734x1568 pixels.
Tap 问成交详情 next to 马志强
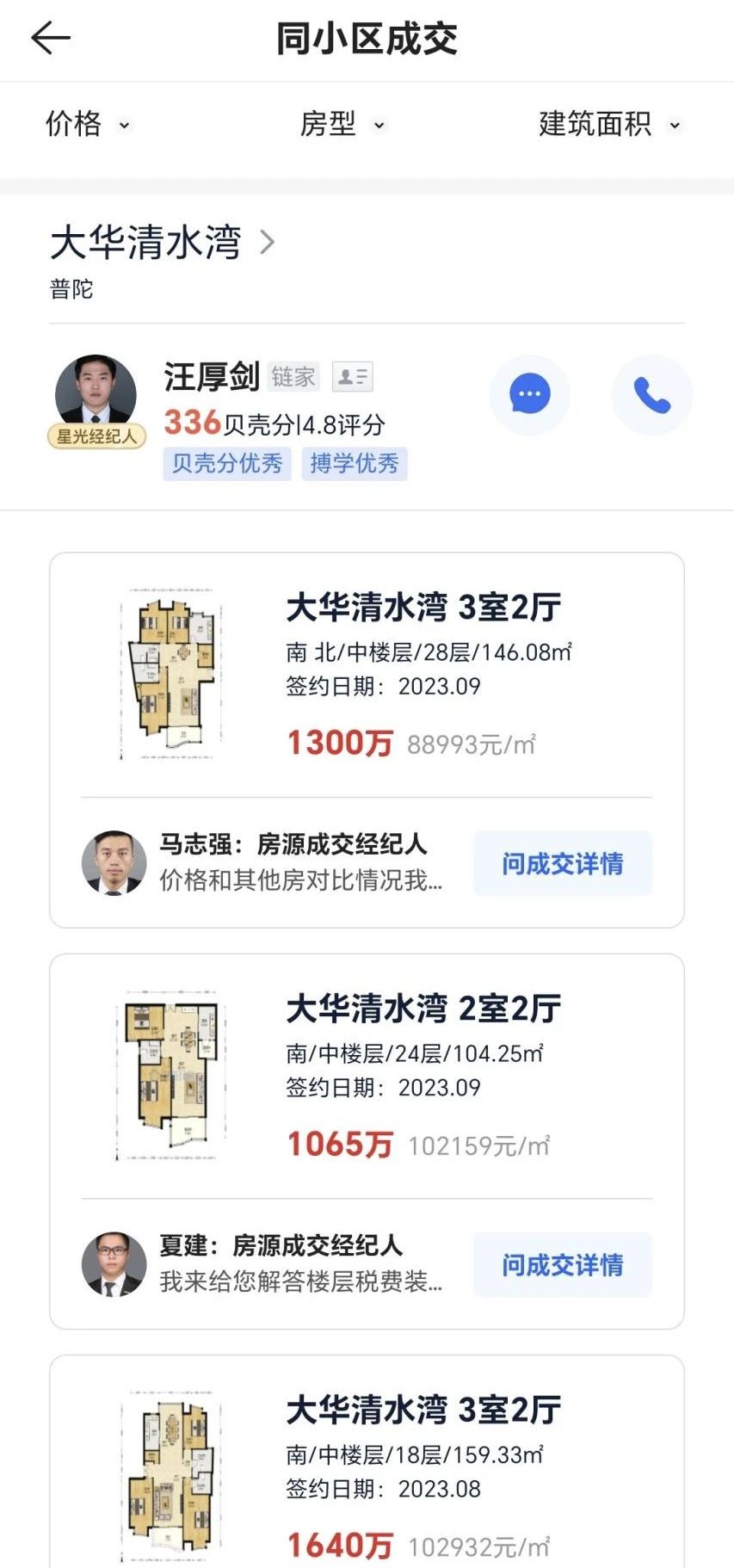(x=562, y=863)
